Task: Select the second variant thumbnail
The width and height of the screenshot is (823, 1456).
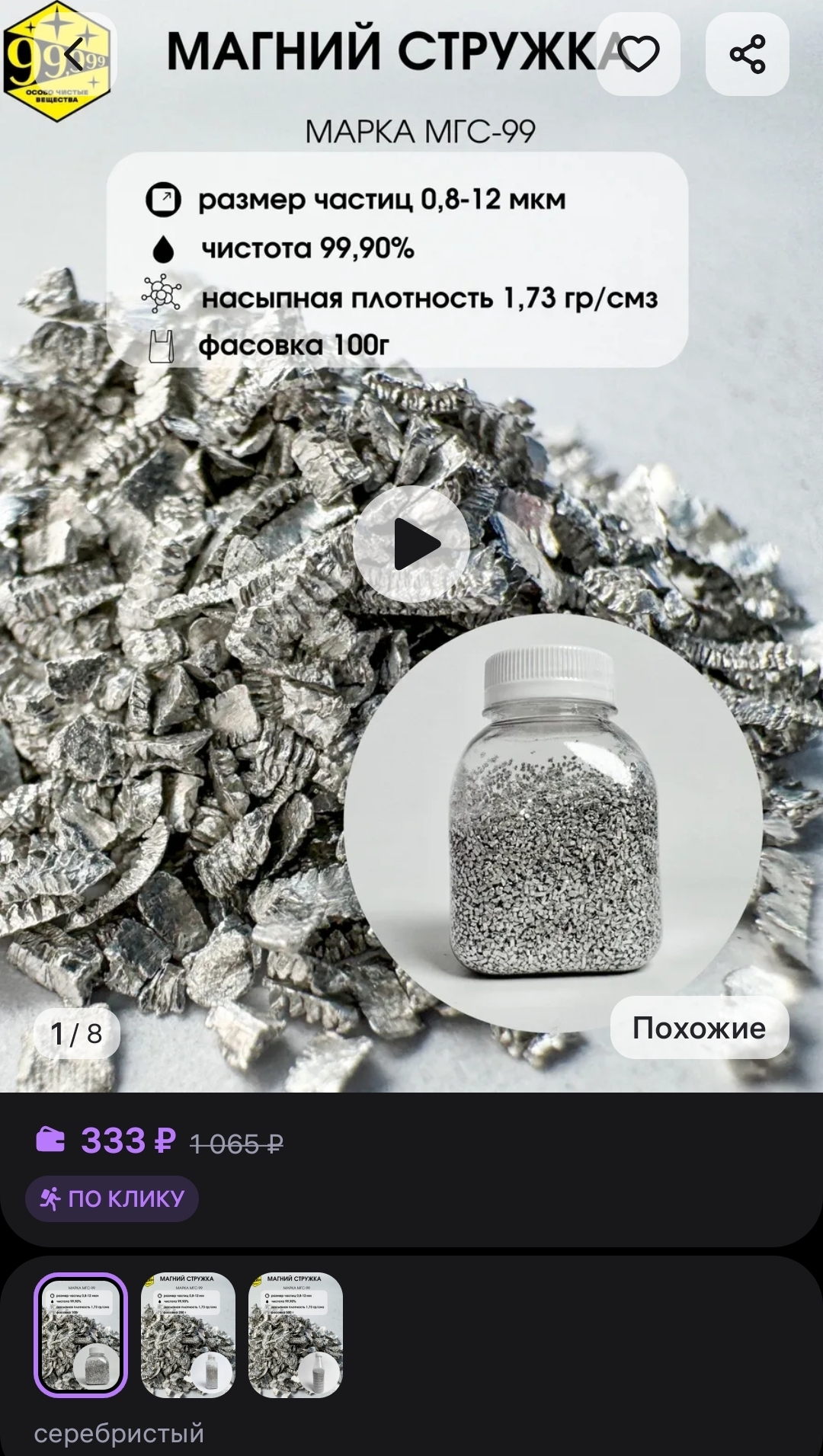Action: [x=188, y=1335]
